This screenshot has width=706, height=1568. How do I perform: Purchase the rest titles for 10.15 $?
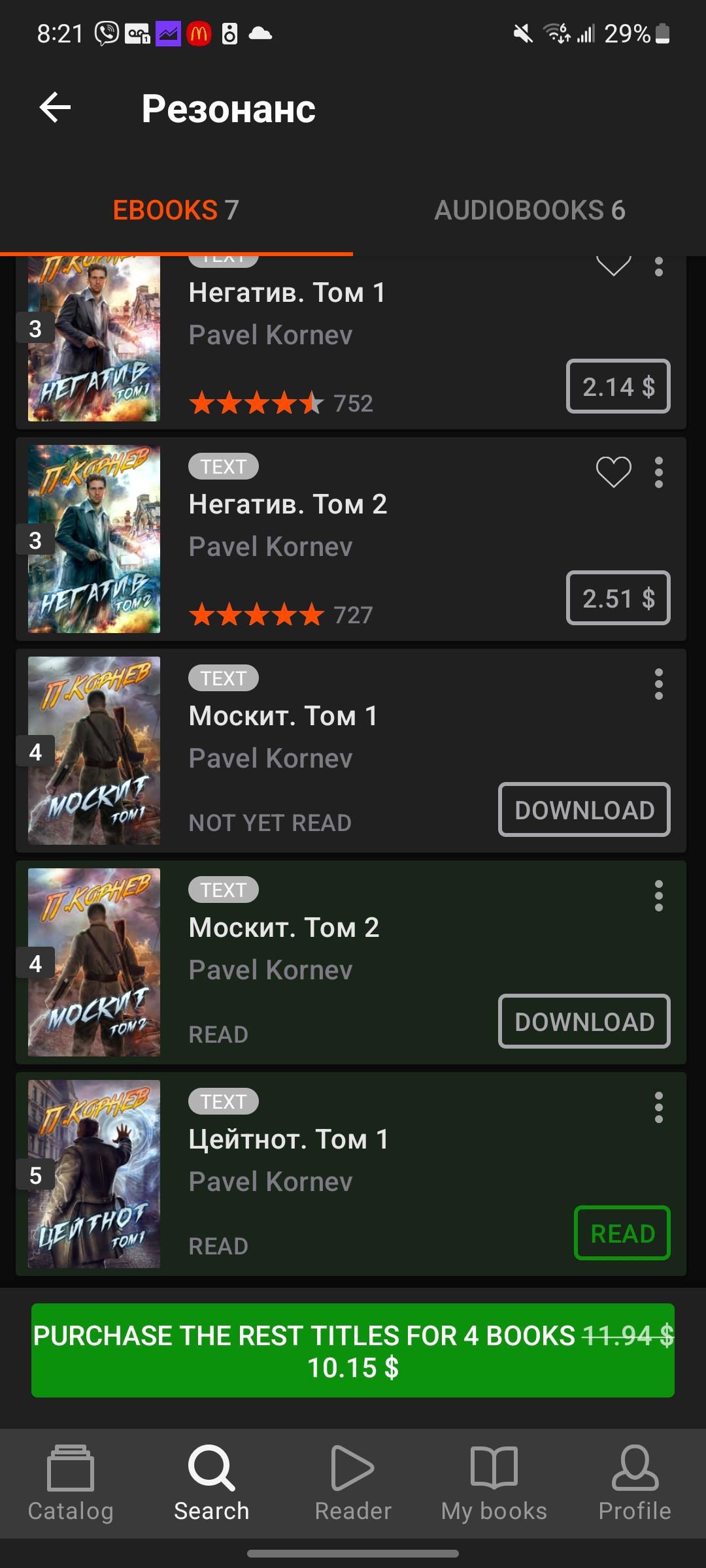pyautogui.click(x=353, y=1350)
